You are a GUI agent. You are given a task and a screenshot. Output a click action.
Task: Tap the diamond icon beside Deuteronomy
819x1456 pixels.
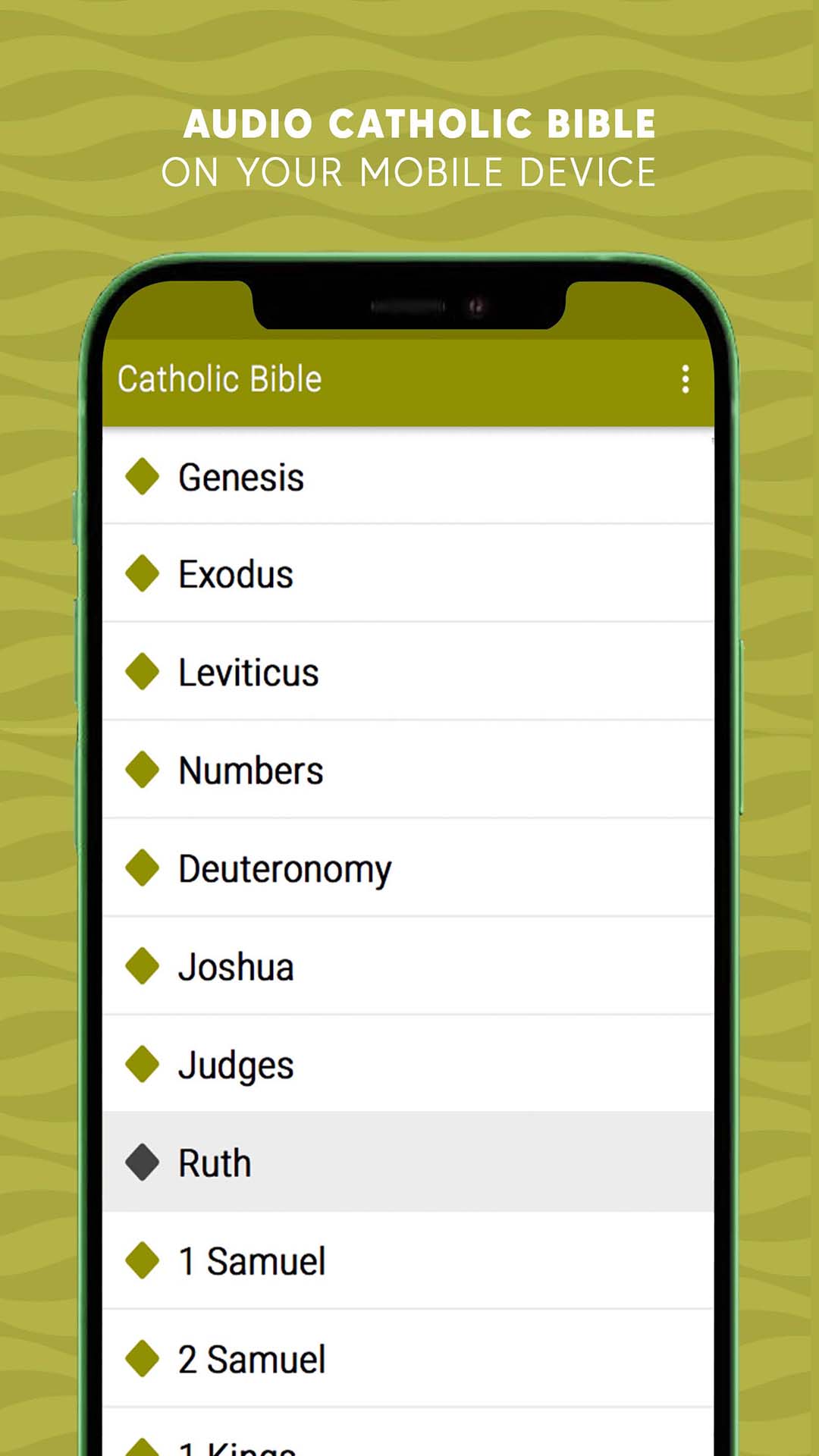pyautogui.click(x=143, y=868)
